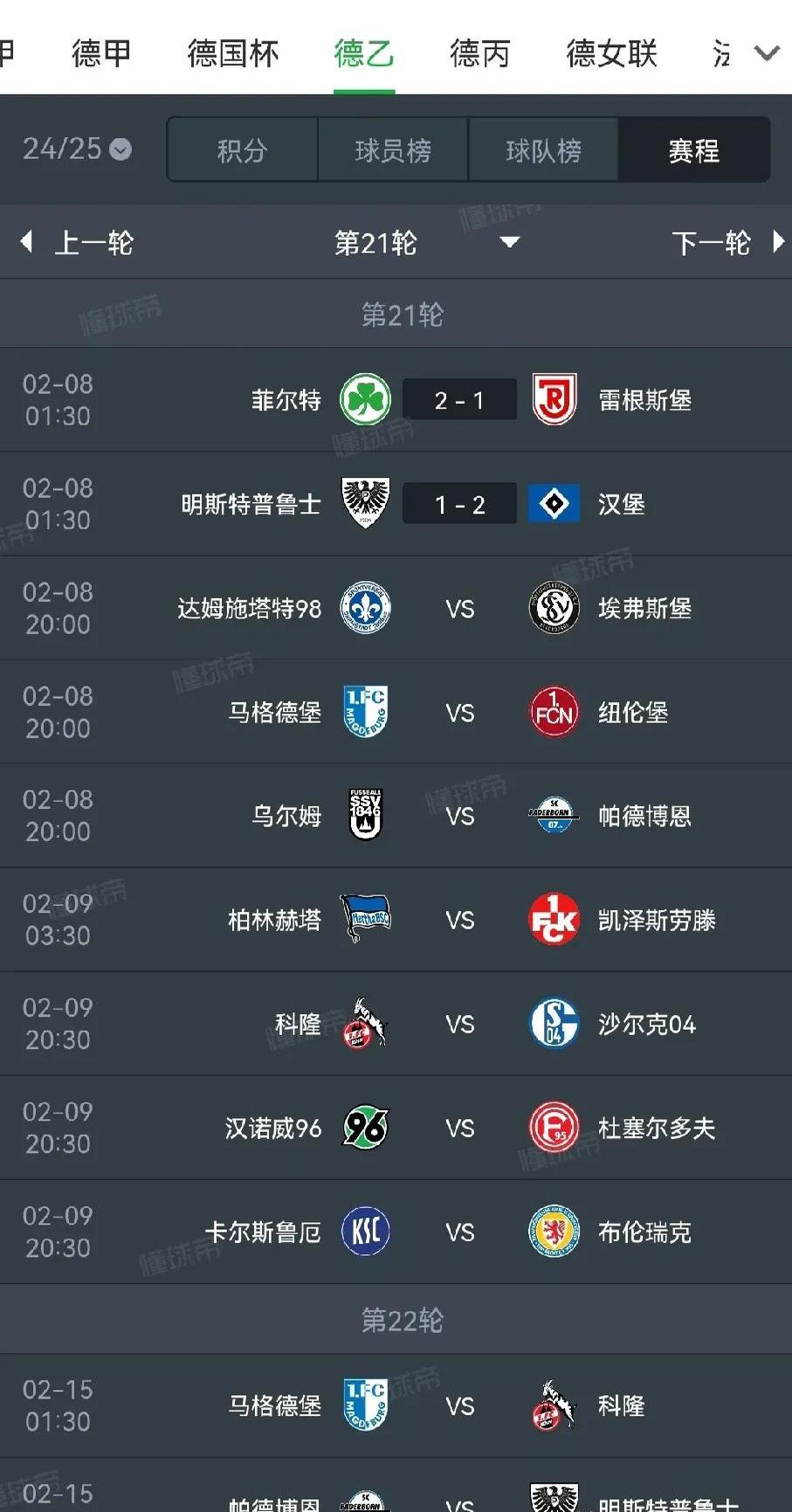View 达姆施塔特98 vs 埃弗斯堡 fixture

pyautogui.click(x=459, y=608)
